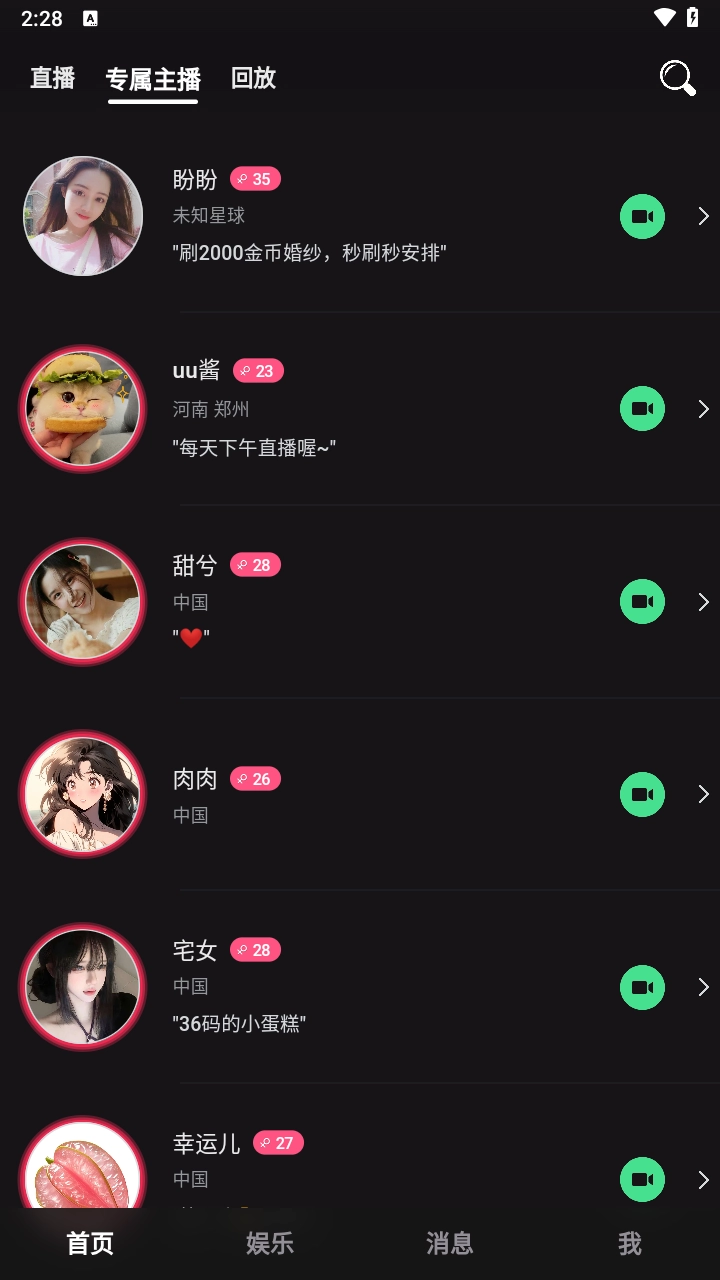Open the search icon at top right
The image size is (720, 1280).
coord(676,79)
